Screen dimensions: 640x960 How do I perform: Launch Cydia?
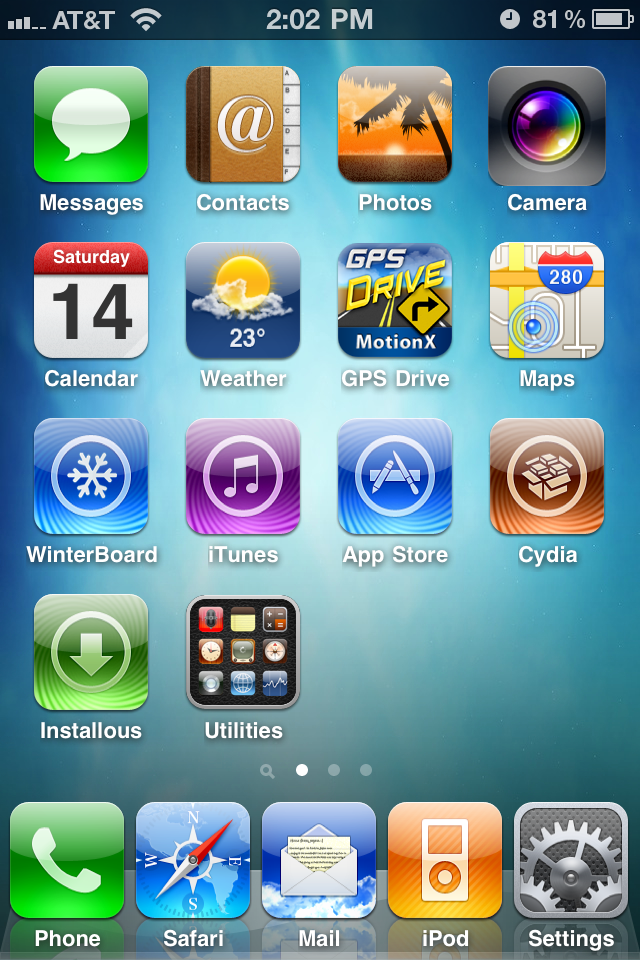coord(547,477)
